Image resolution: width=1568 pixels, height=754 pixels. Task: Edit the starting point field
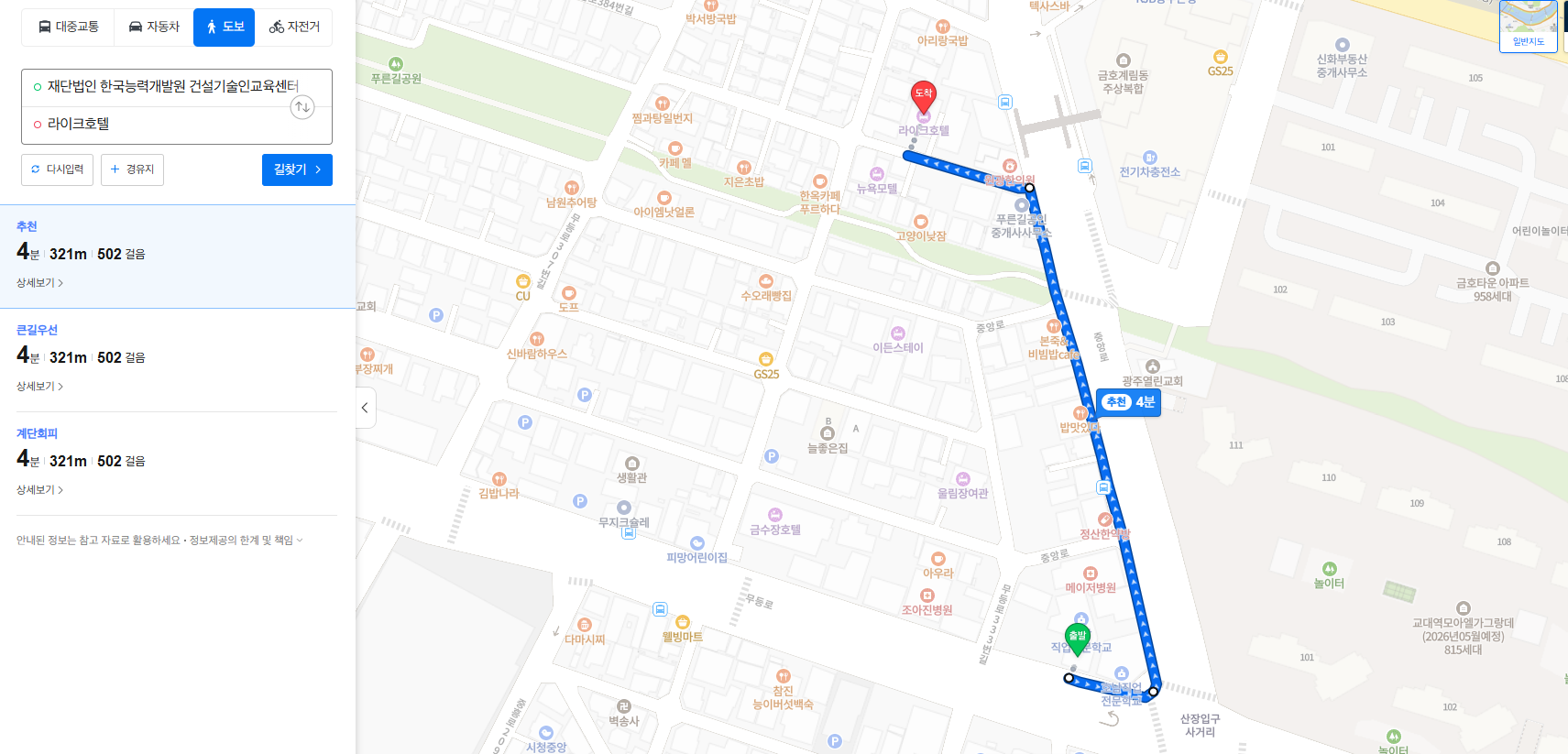pos(165,86)
